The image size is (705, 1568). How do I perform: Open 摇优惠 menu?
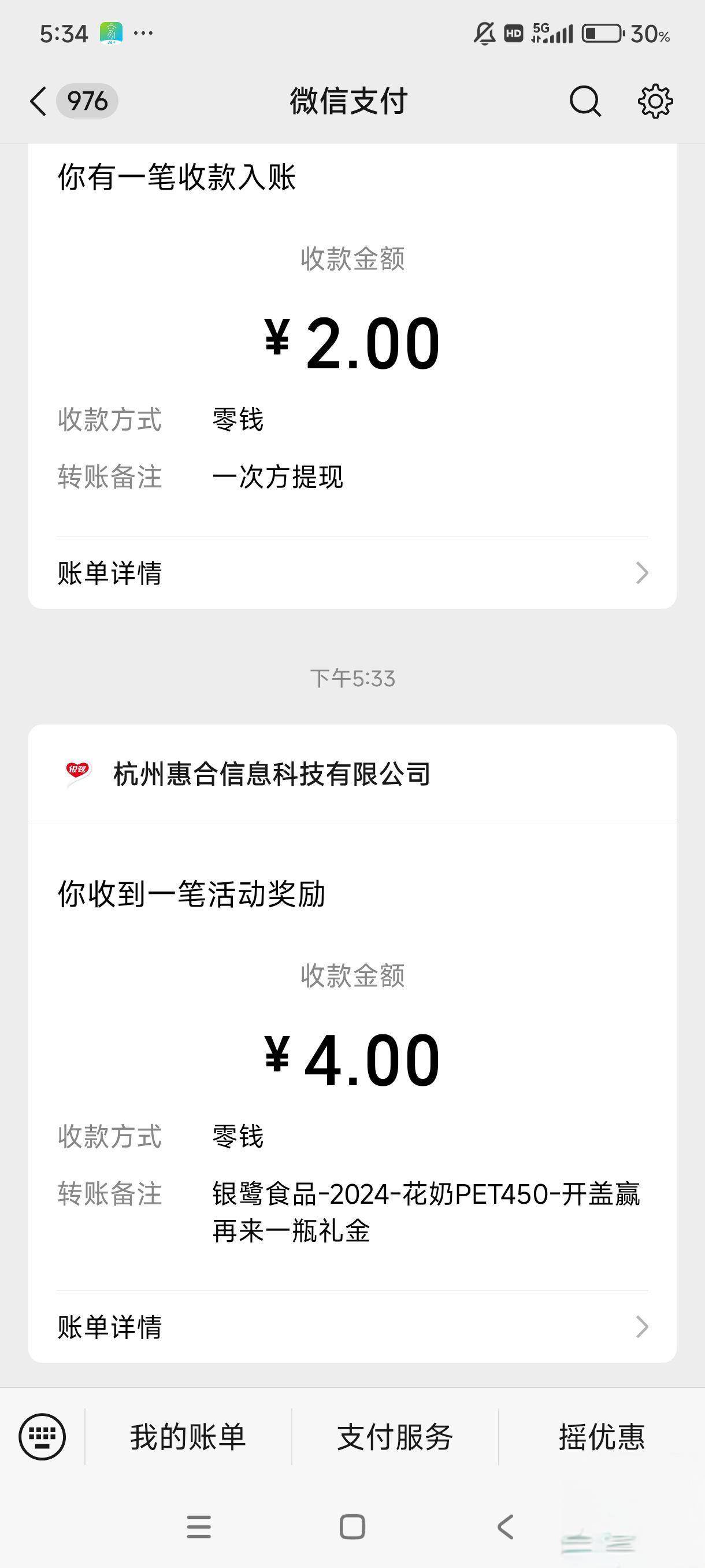click(x=602, y=1437)
